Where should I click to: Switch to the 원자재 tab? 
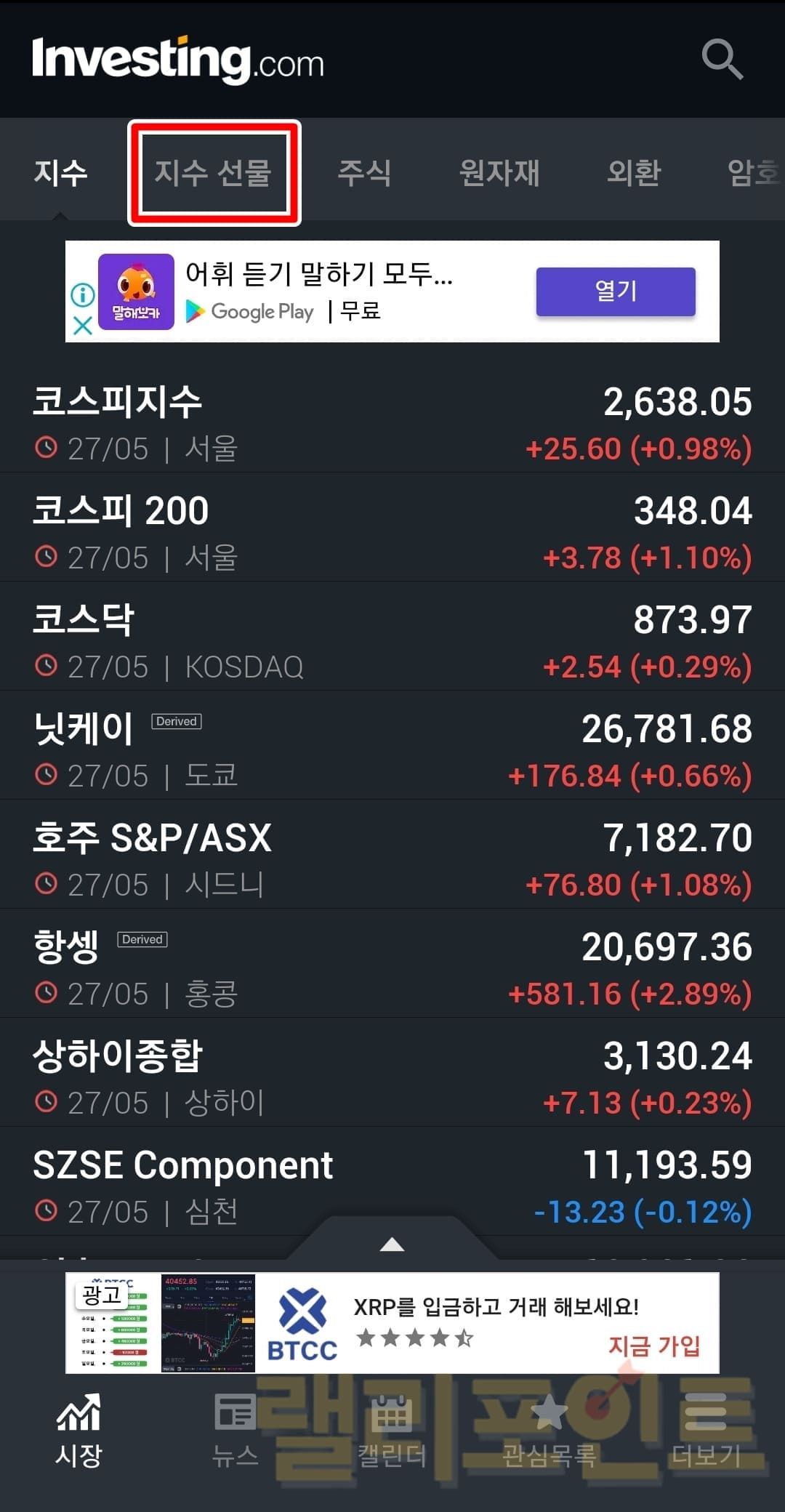[499, 173]
